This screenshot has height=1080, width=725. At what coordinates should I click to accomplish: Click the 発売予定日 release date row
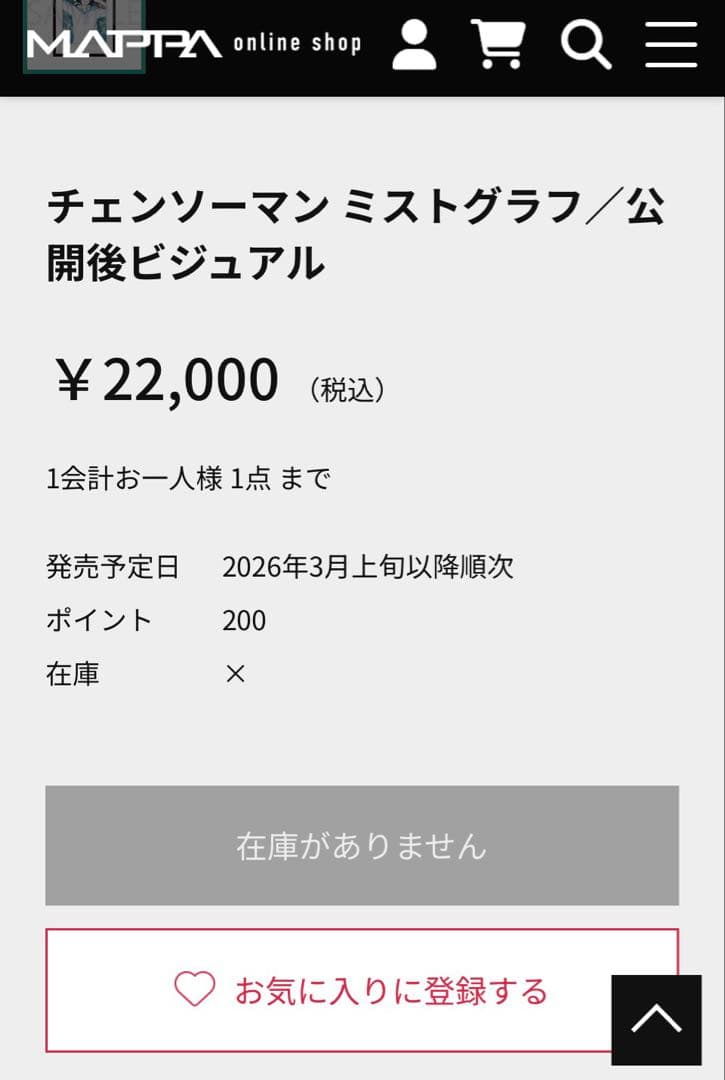tap(280, 566)
